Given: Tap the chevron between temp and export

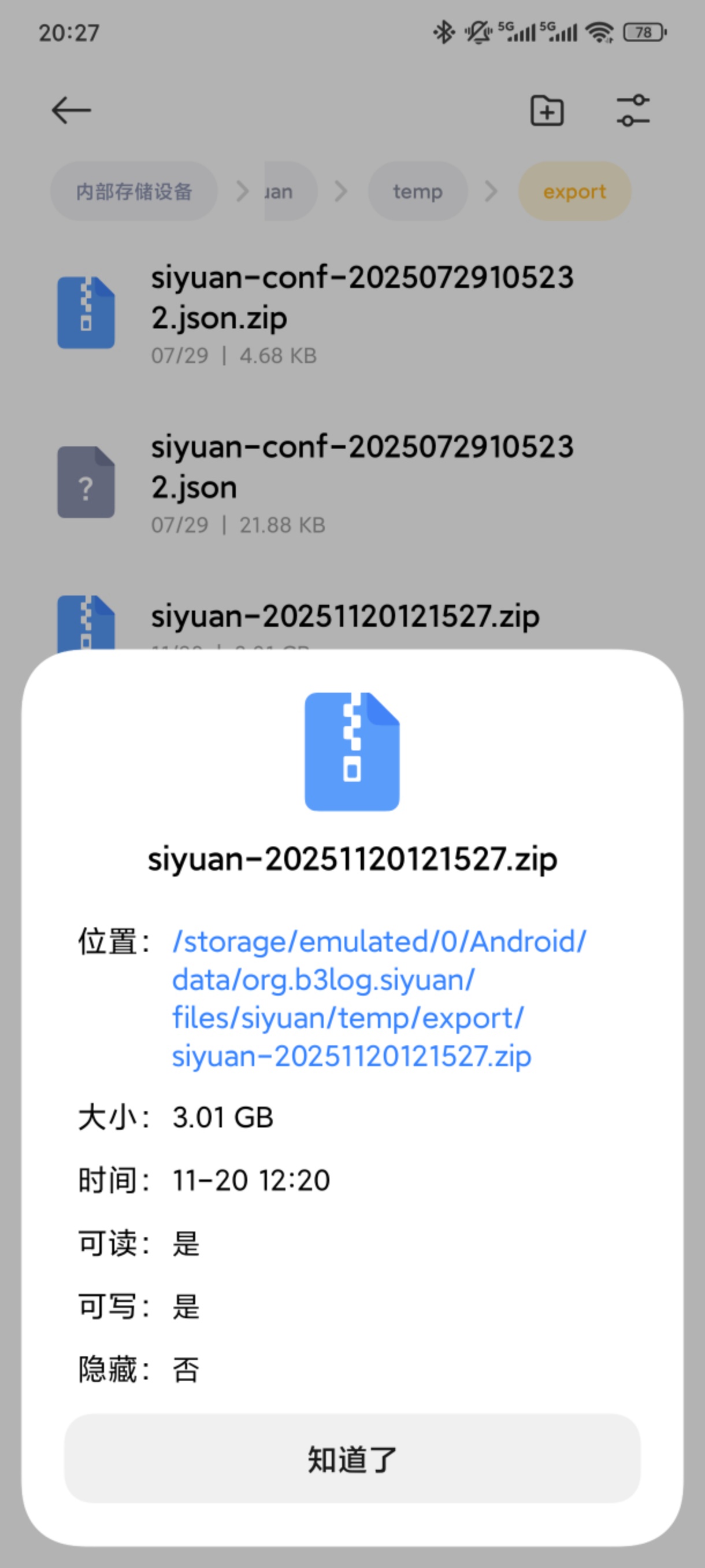Looking at the screenshot, I should coord(492,191).
